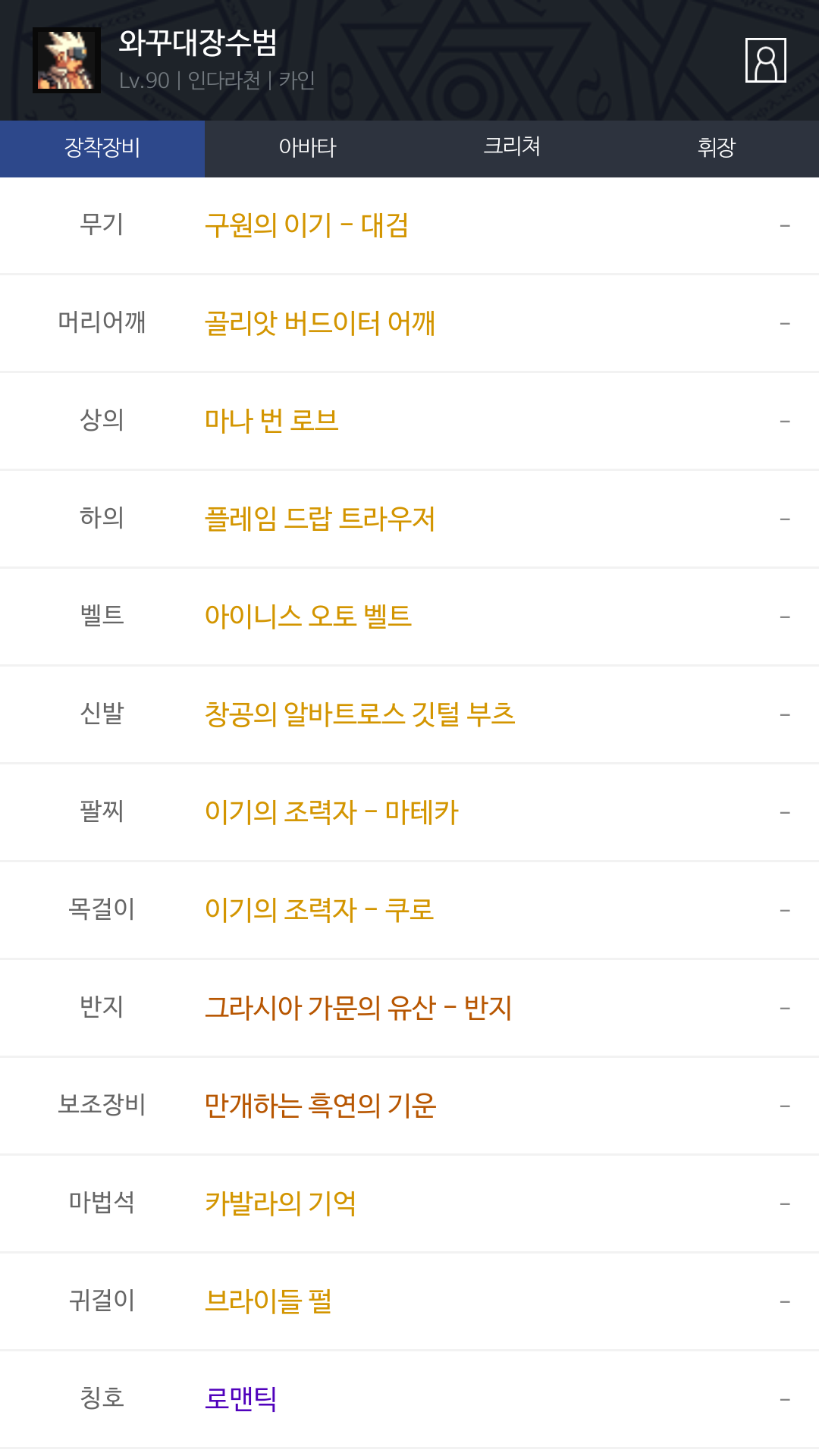
Task: Open the character profile icon
Action: click(x=765, y=60)
